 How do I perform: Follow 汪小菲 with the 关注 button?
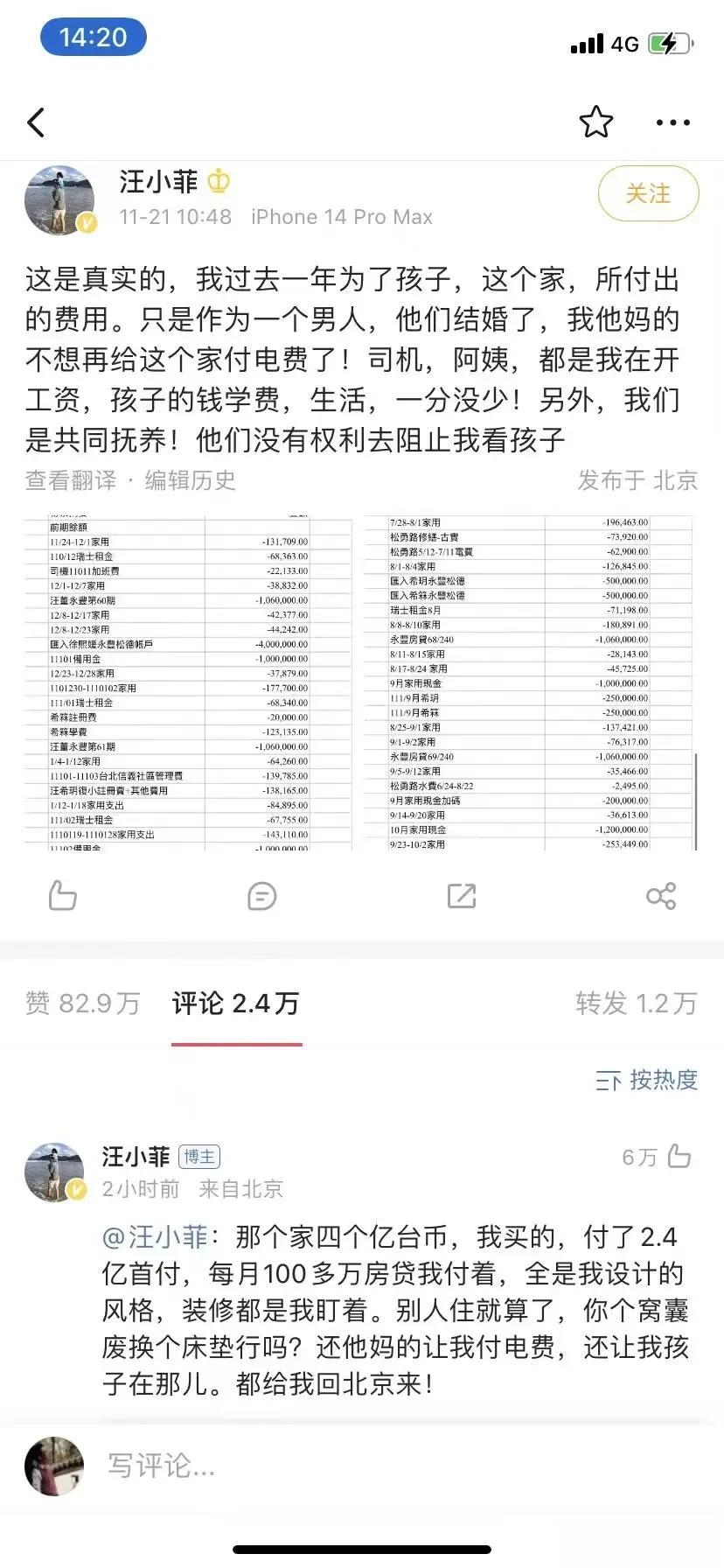[x=648, y=193]
